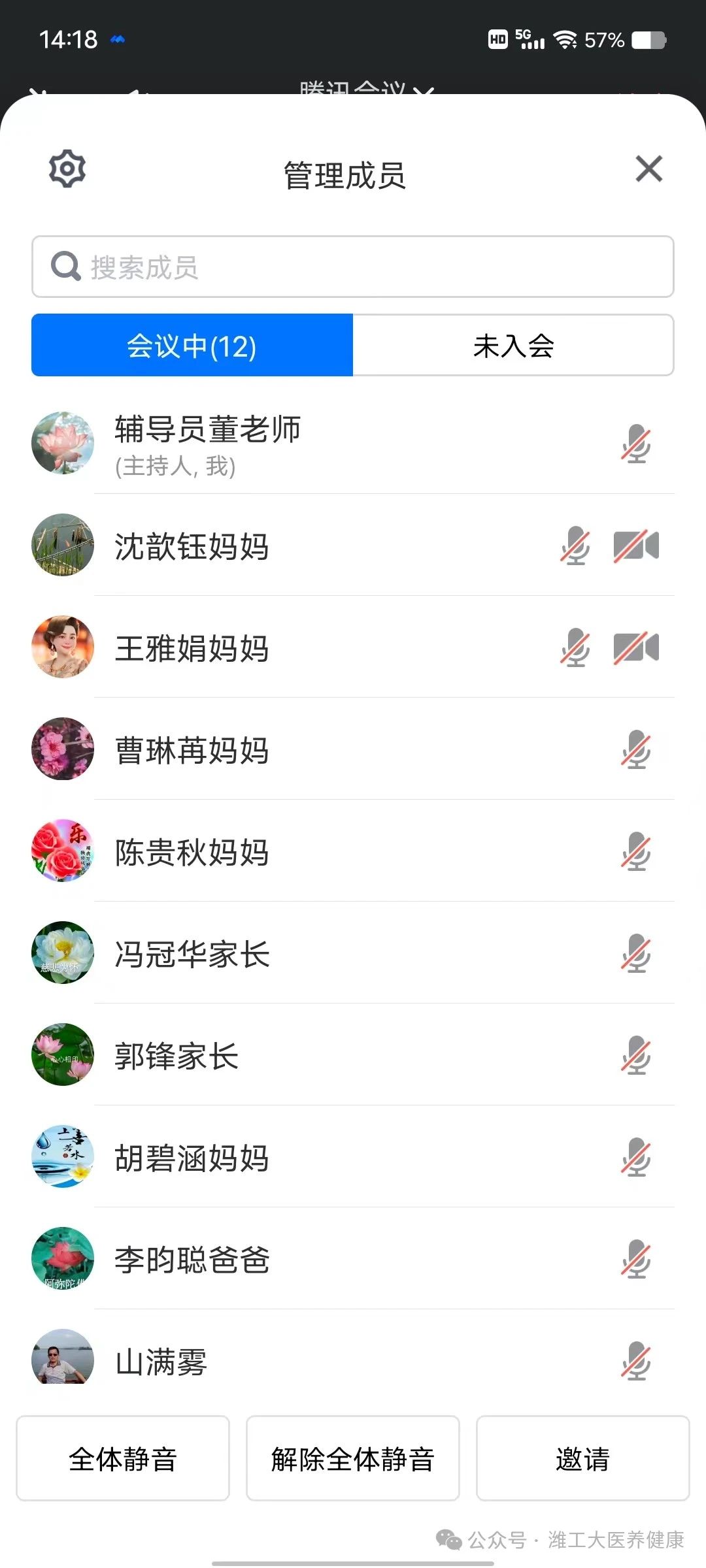Select the 会议中(12) tab
706x1568 pixels.
pyautogui.click(x=192, y=346)
